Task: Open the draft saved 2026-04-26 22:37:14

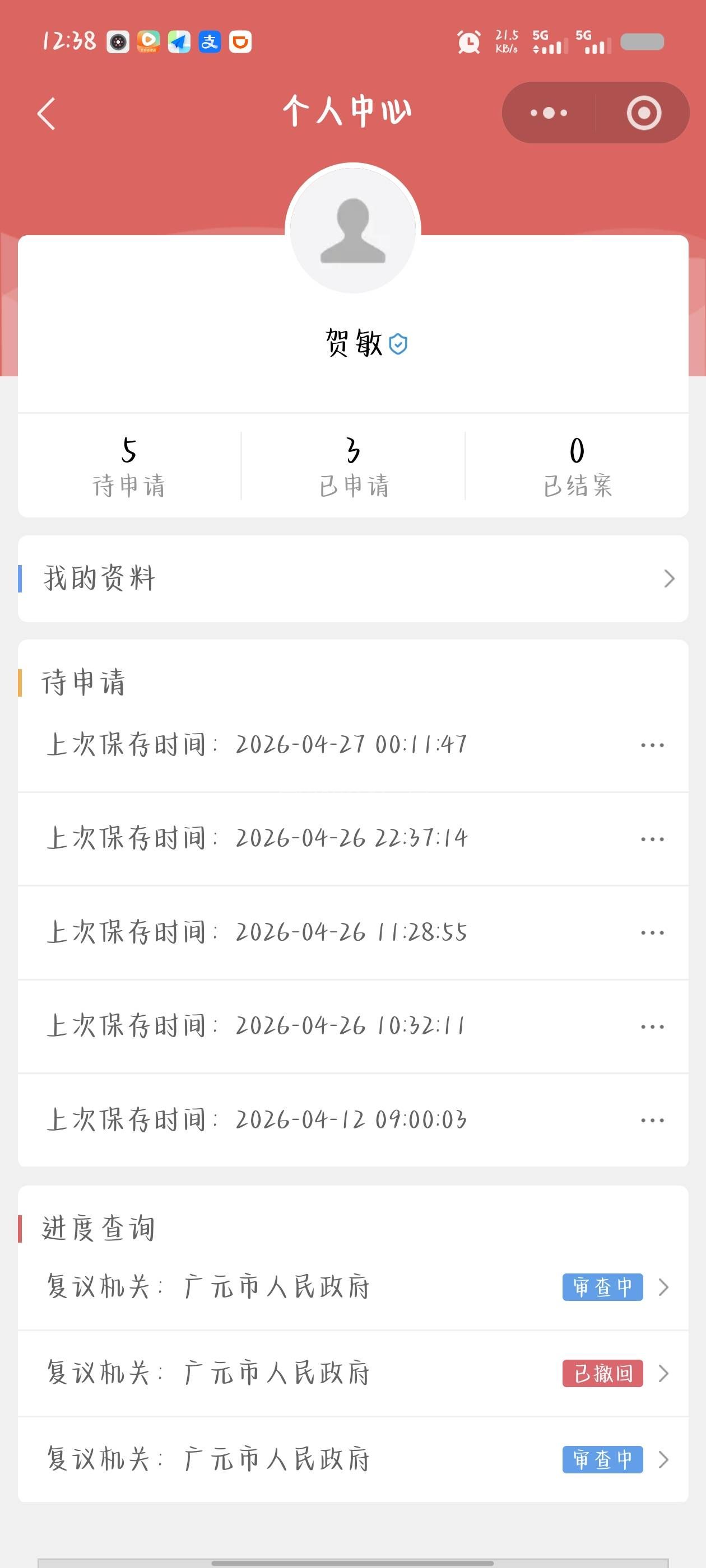Action: (x=351, y=838)
